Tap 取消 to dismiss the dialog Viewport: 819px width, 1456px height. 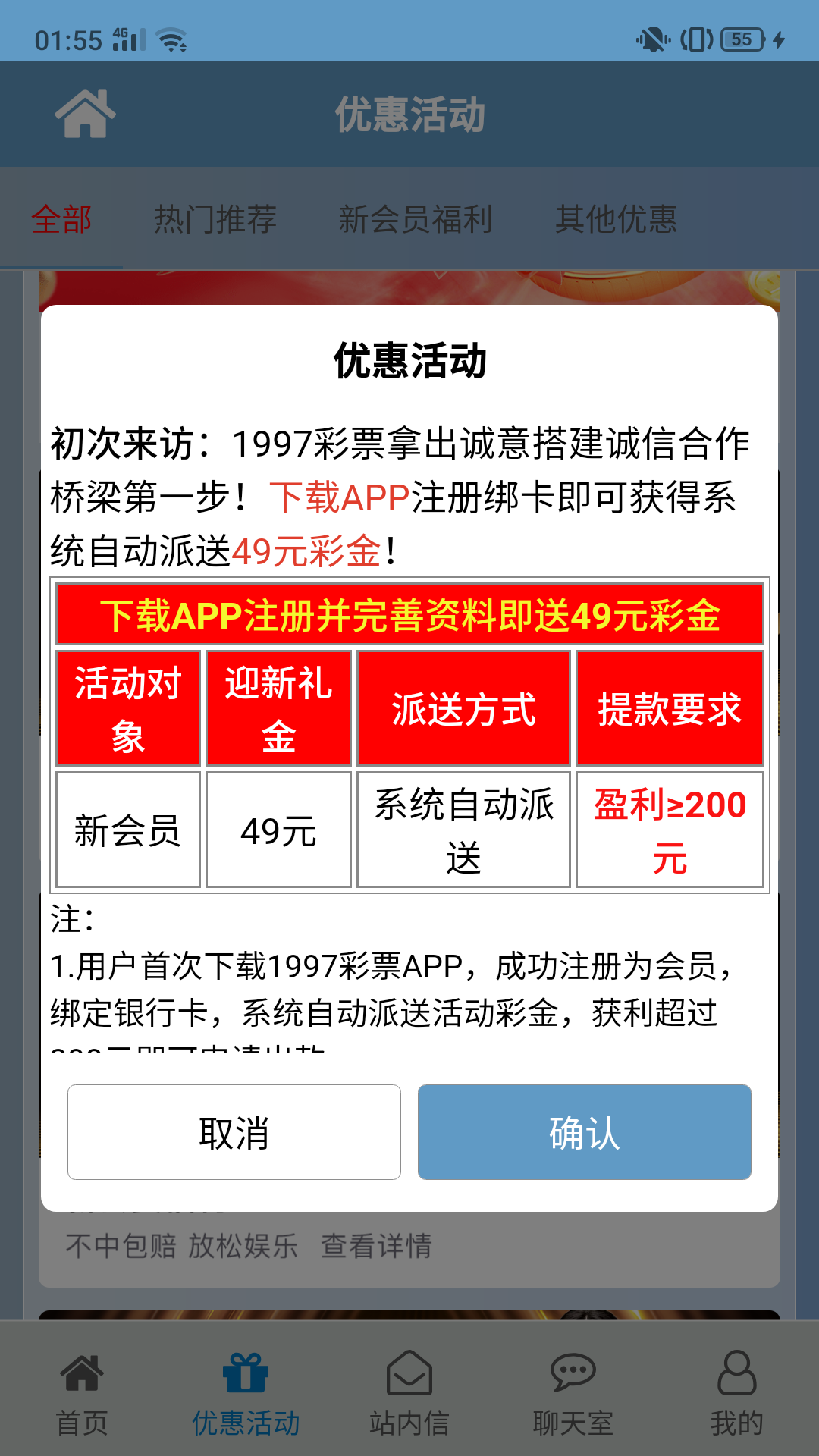[234, 1131]
